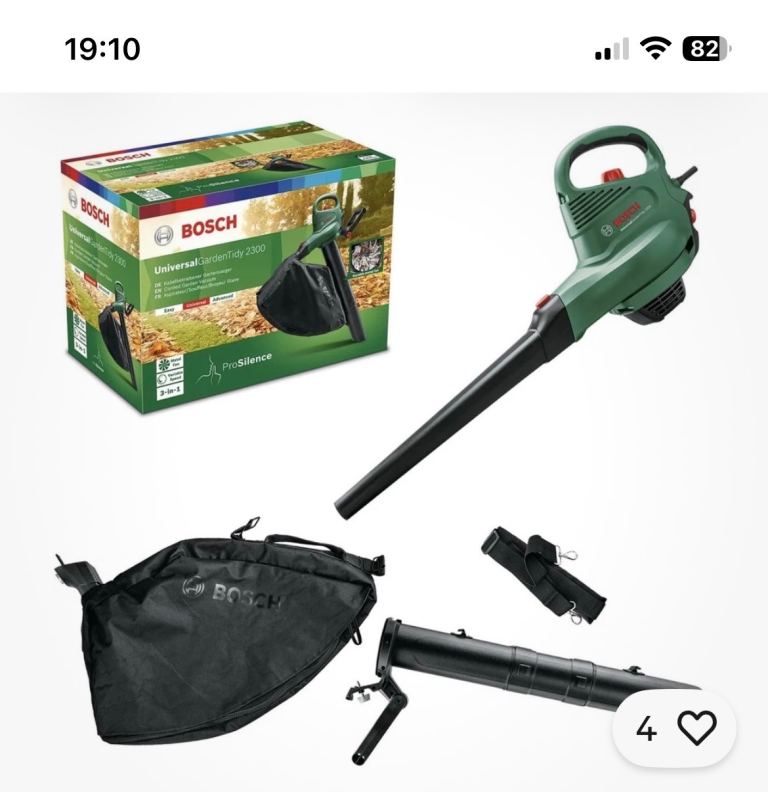
Task: Like this Bosch garden vacuum listing
Action: [x=696, y=729]
